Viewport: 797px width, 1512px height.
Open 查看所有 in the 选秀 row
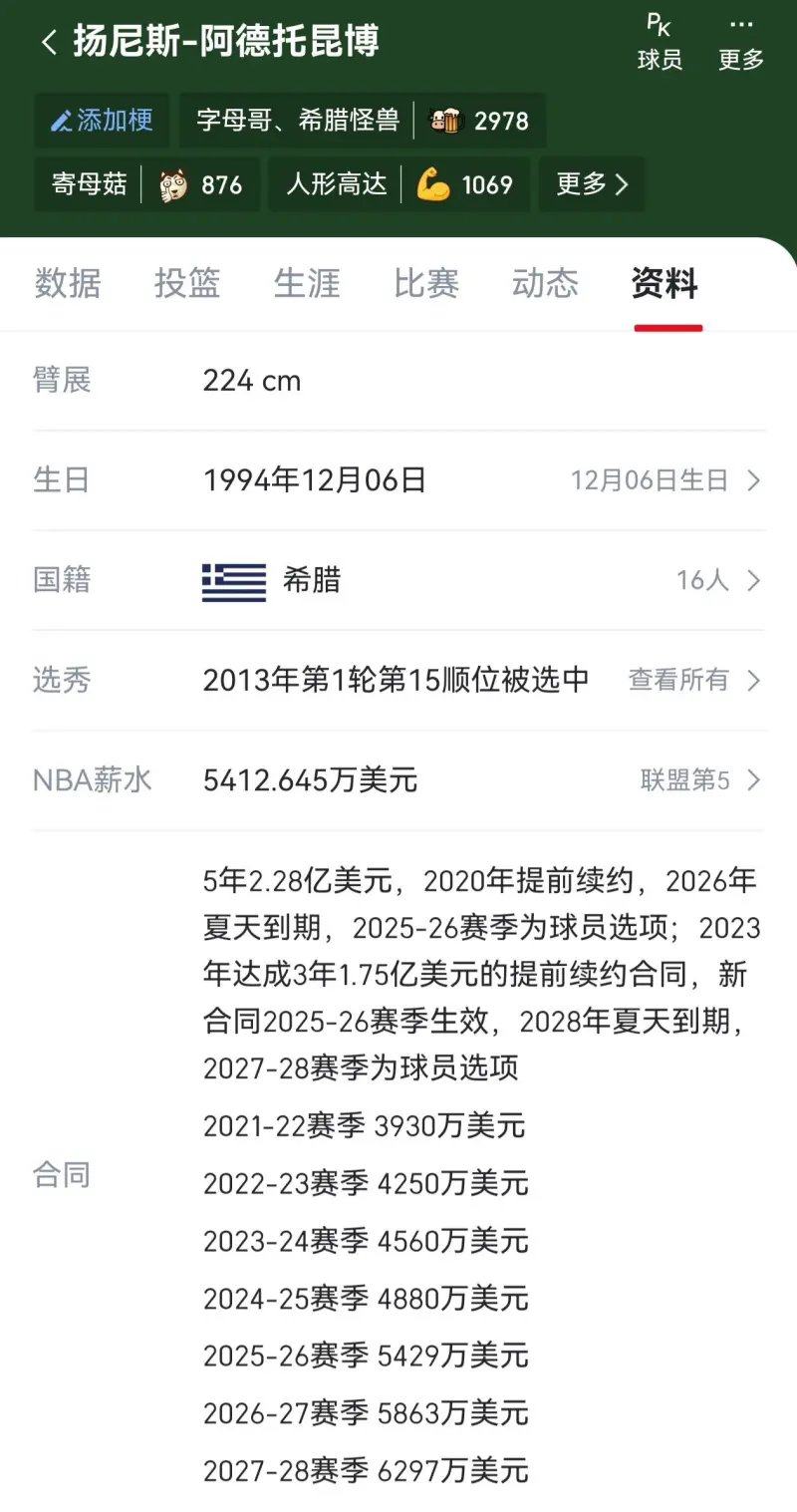click(x=694, y=681)
